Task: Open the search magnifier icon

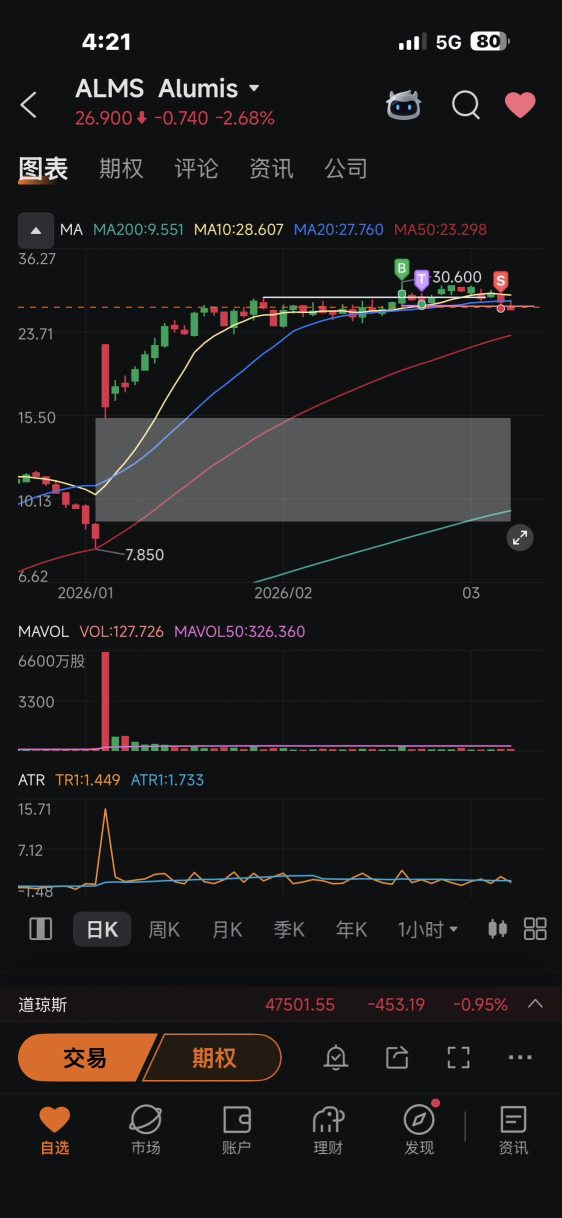Action: coord(466,104)
